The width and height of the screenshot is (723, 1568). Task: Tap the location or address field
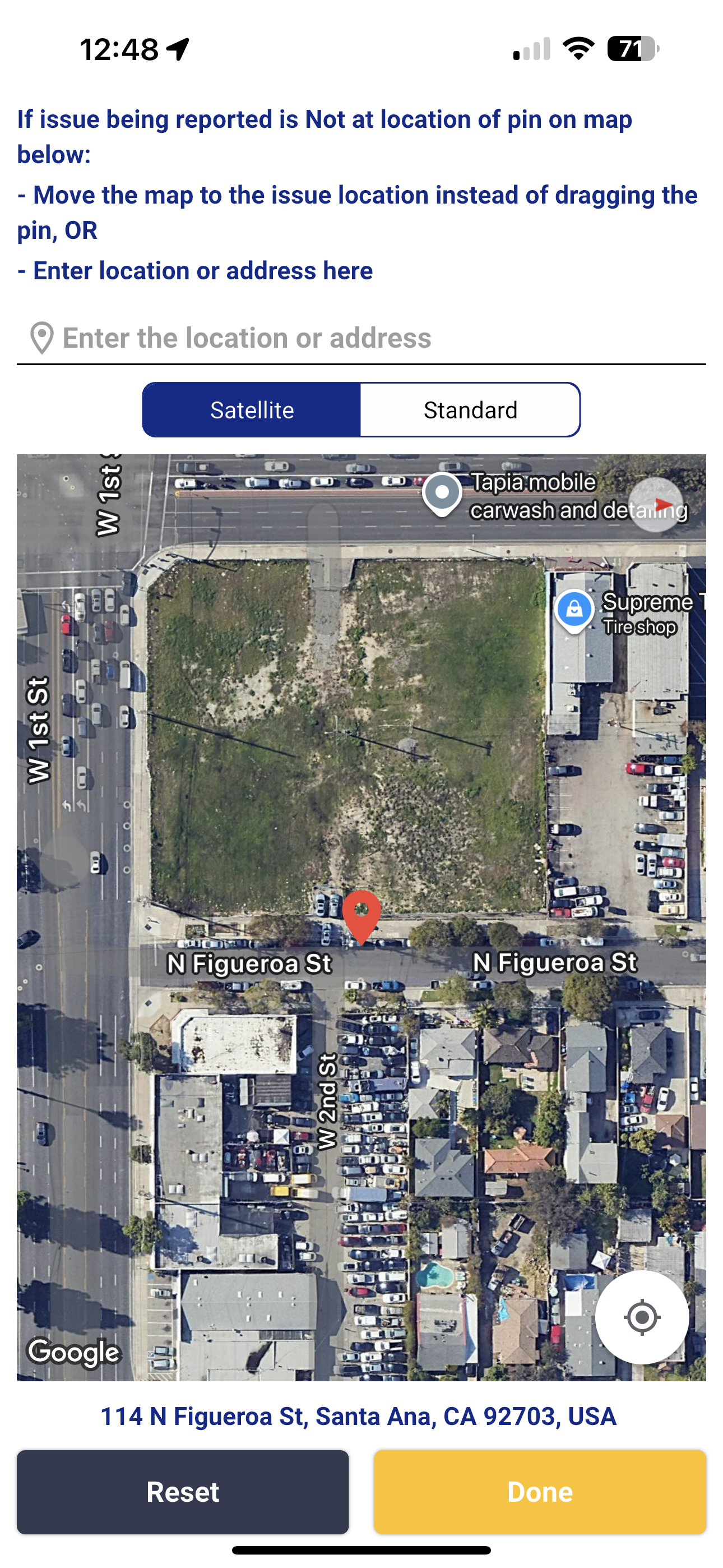click(x=361, y=338)
